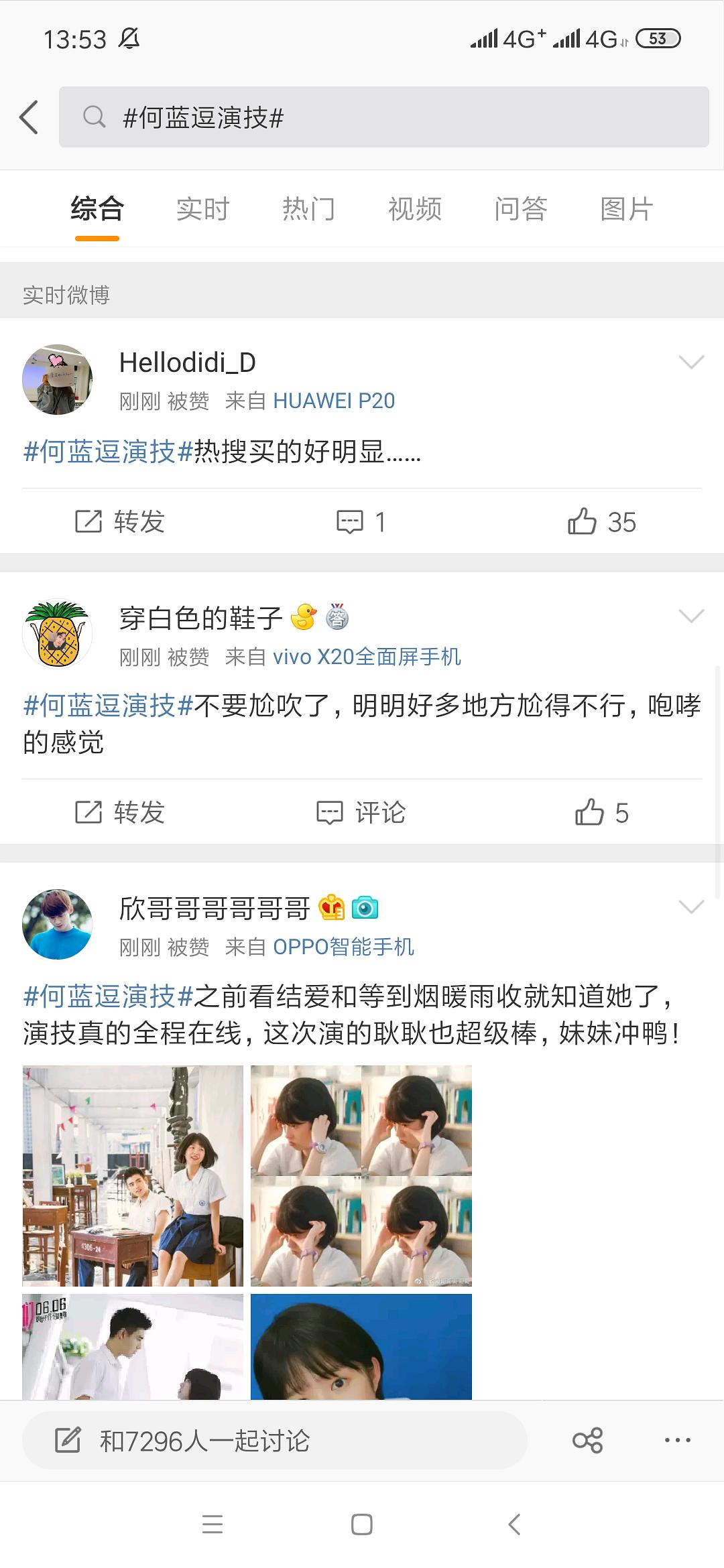This screenshot has width=724, height=1568.
Task: Repost 穿白色的鞋子's post via 转发
Action: click(120, 812)
